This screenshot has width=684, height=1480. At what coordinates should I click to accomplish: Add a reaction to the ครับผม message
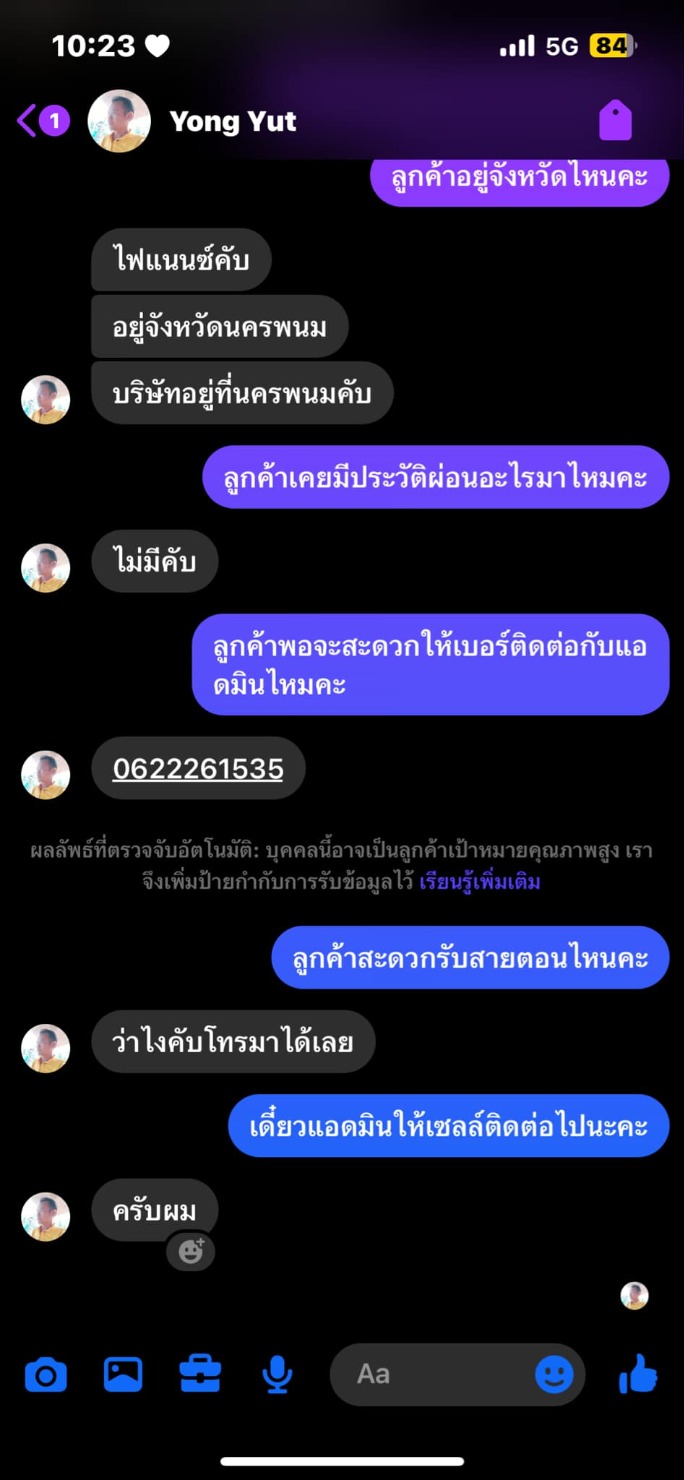pyautogui.click(x=190, y=1250)
